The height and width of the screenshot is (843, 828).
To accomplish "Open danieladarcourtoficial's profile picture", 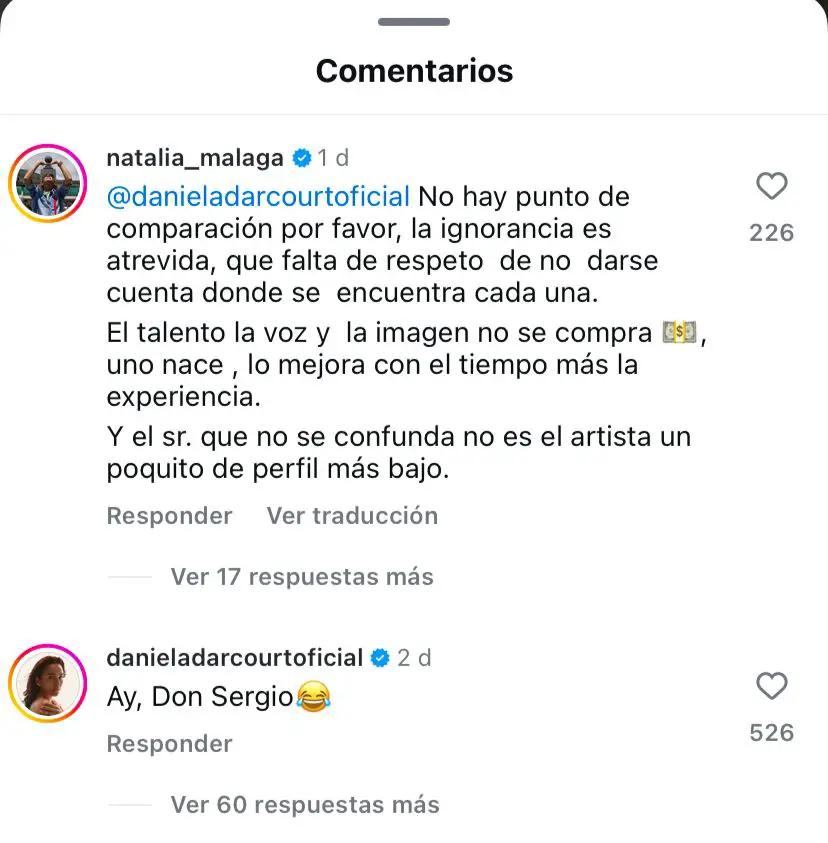I will 47,682.
